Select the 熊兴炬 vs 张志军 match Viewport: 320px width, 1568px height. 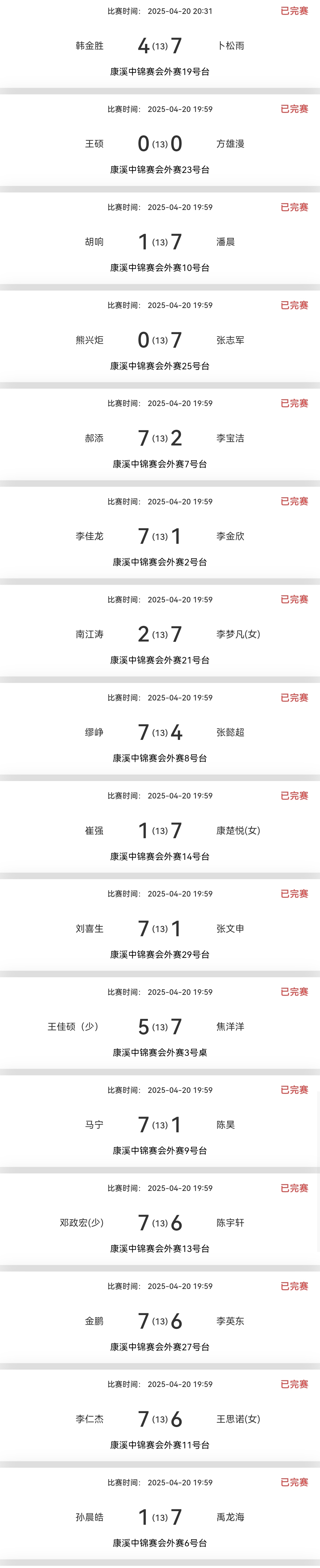(x=159, y=340)
